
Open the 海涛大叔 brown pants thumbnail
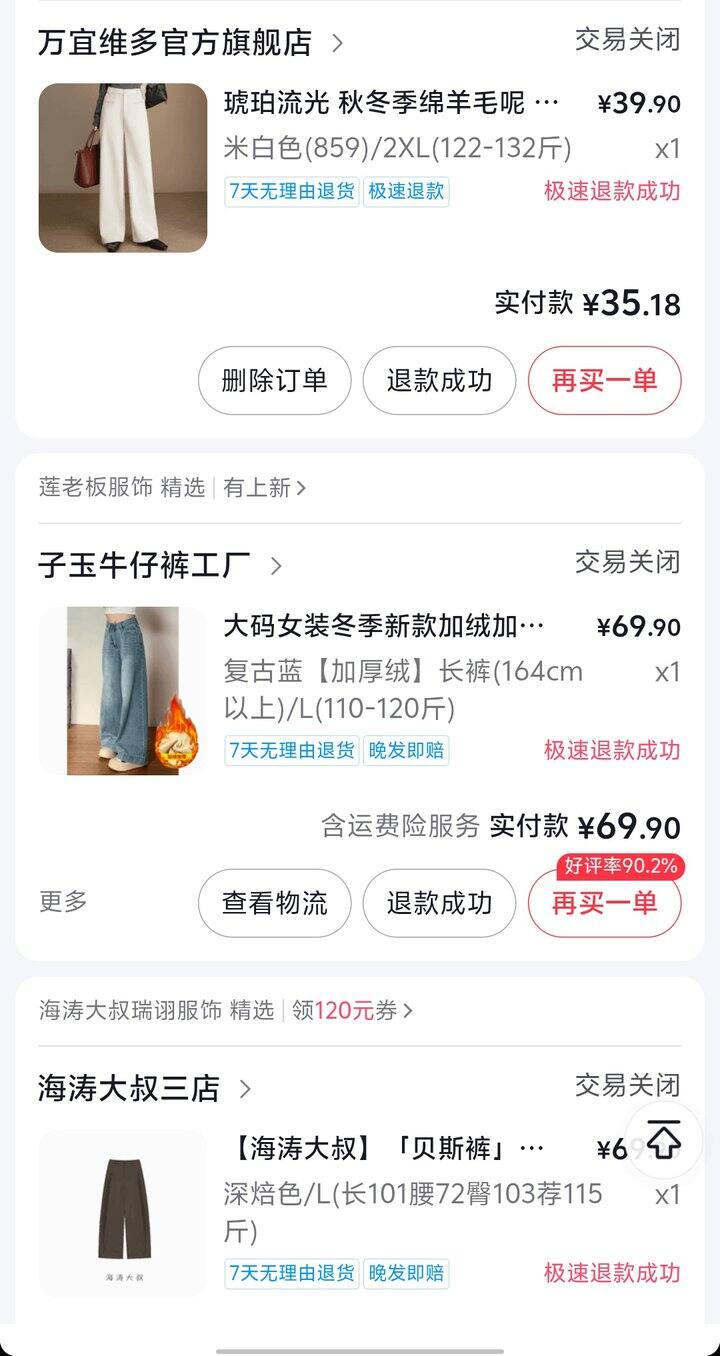(122, 1214)
